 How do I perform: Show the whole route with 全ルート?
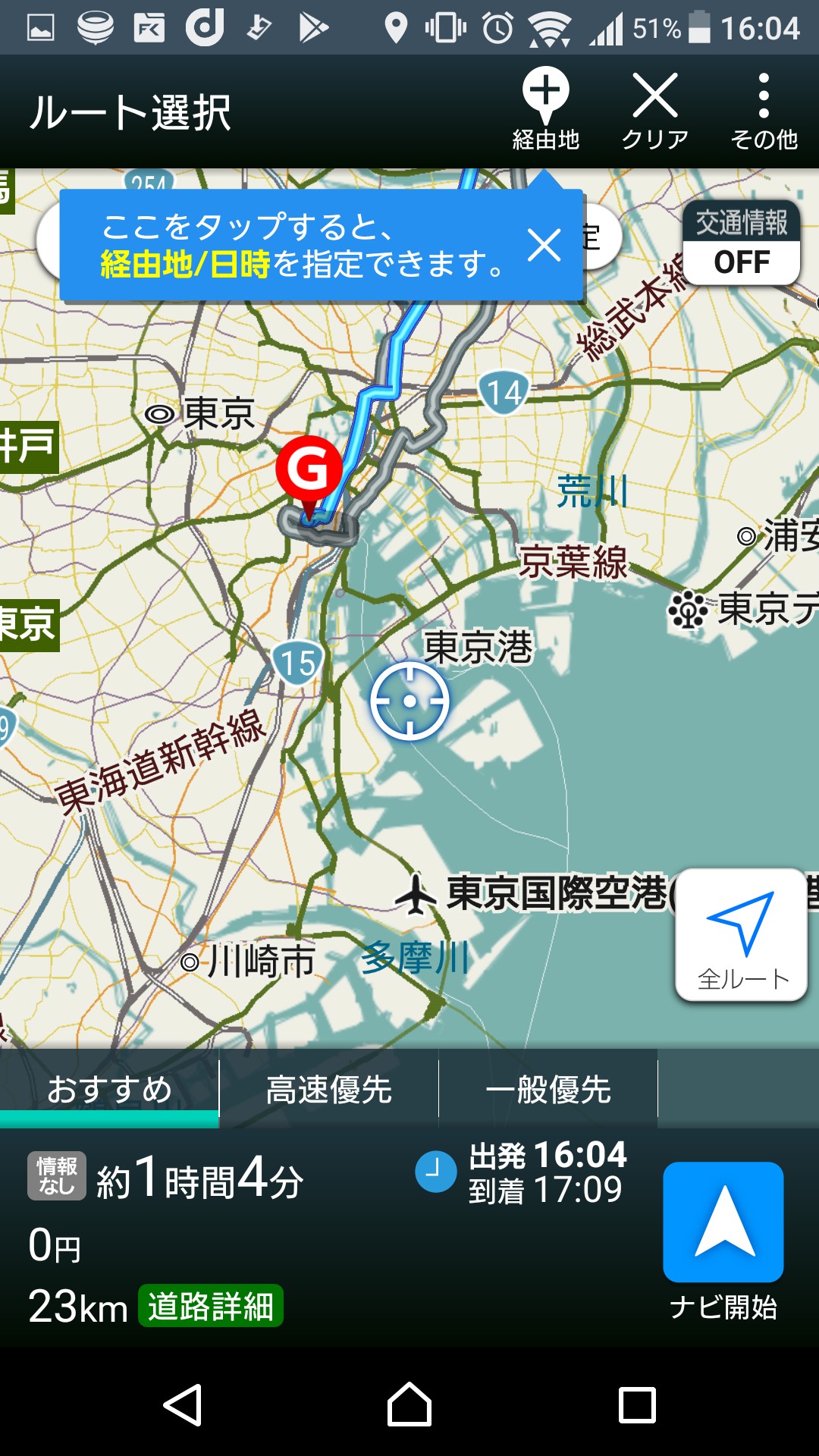tap(742, 935)
